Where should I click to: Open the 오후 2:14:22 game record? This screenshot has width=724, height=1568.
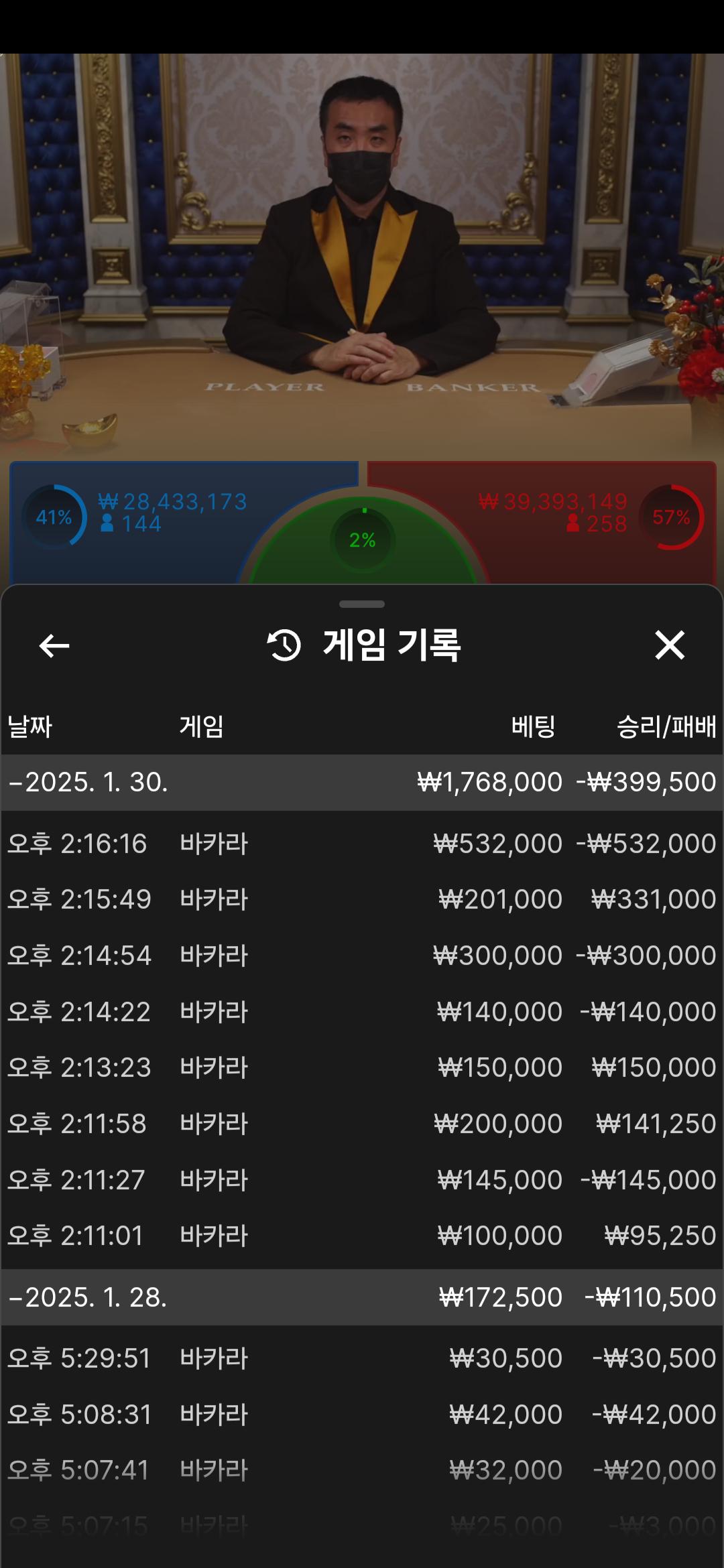(362, 1012)
